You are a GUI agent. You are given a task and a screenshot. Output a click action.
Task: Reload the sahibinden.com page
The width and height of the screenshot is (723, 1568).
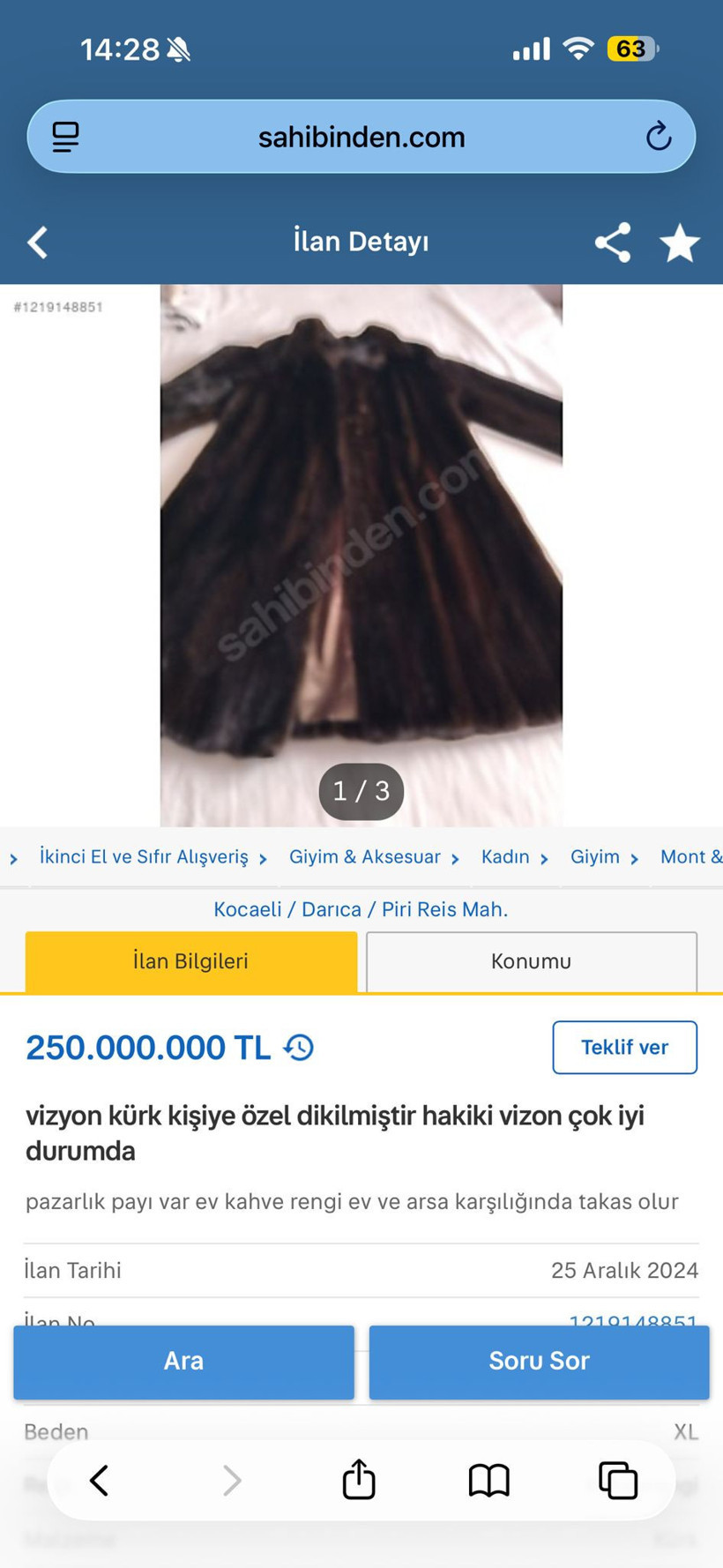click(658, 137)
